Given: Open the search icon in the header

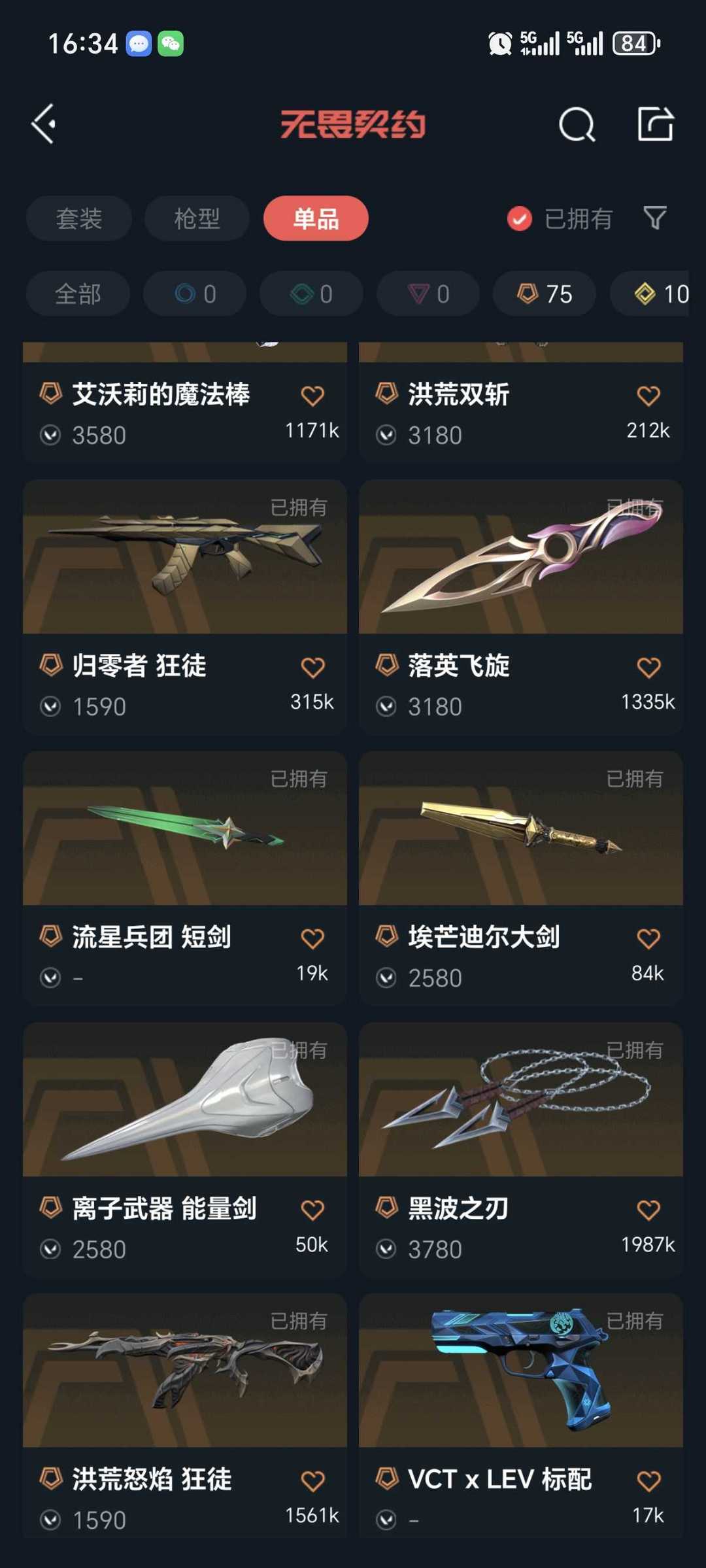Looking at the screenshot, I should click(x=576, y=124).
